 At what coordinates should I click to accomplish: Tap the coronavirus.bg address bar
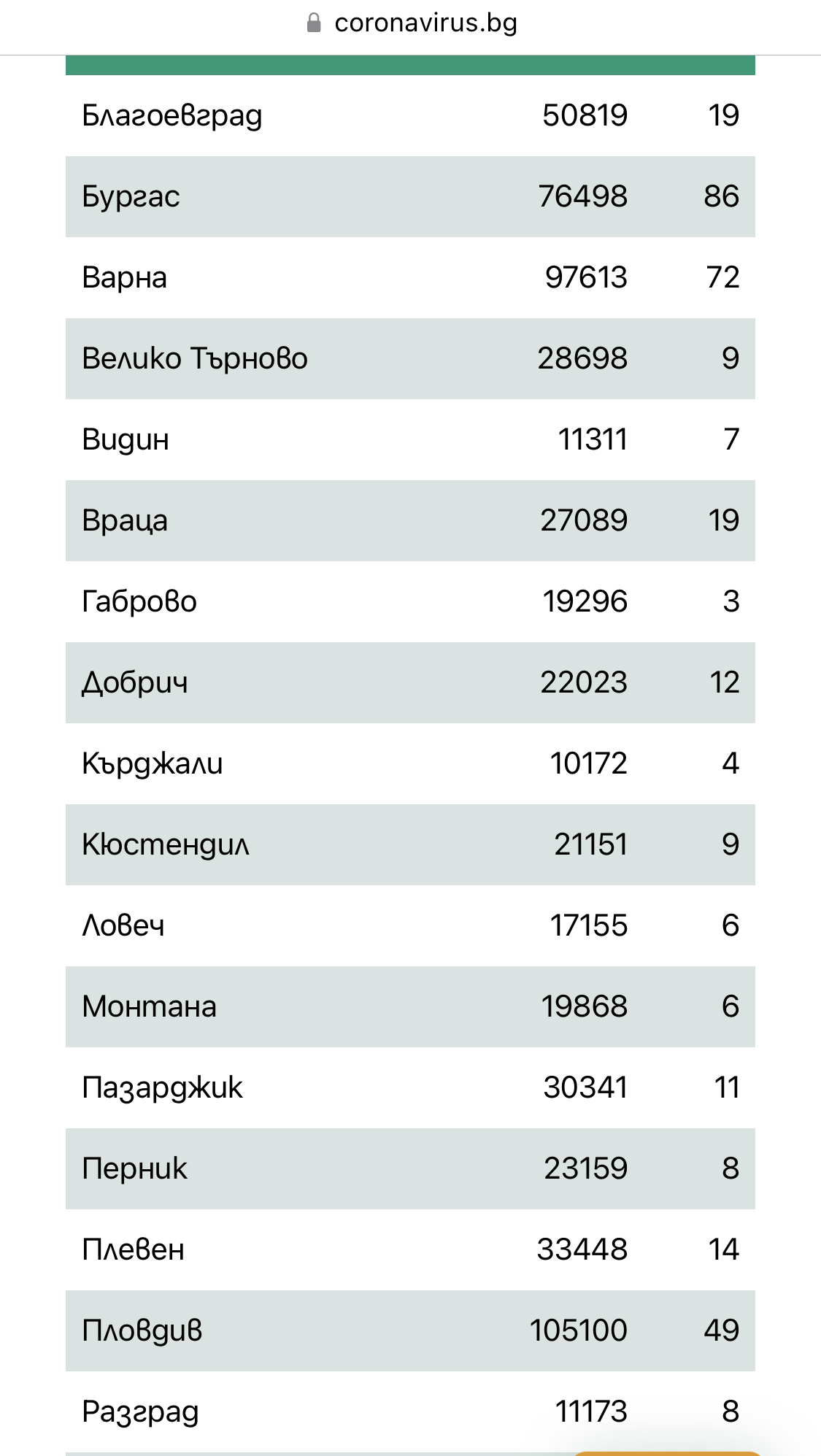tap(412, 23)
